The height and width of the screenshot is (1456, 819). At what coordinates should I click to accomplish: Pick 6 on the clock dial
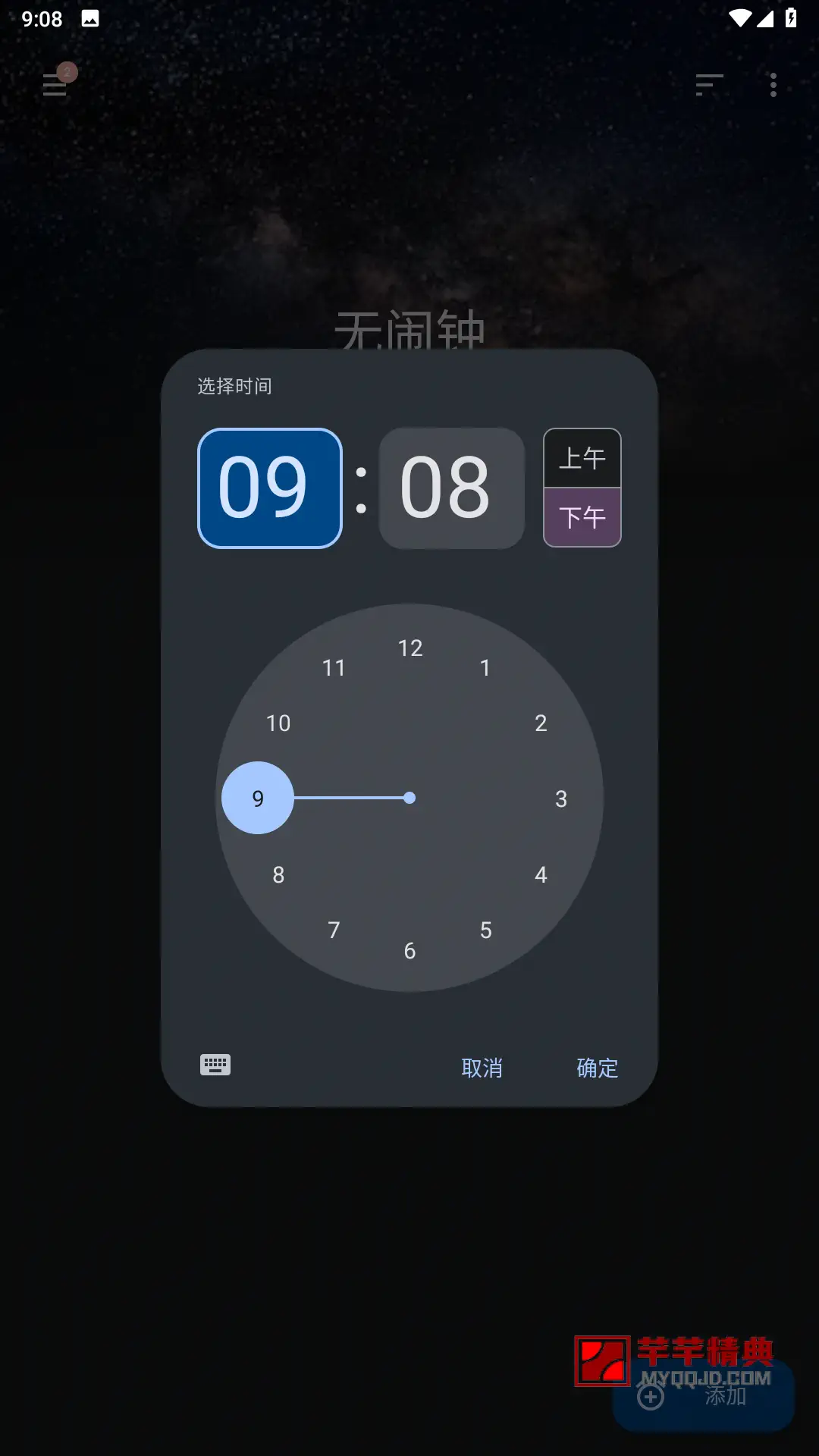coord(409,950)
